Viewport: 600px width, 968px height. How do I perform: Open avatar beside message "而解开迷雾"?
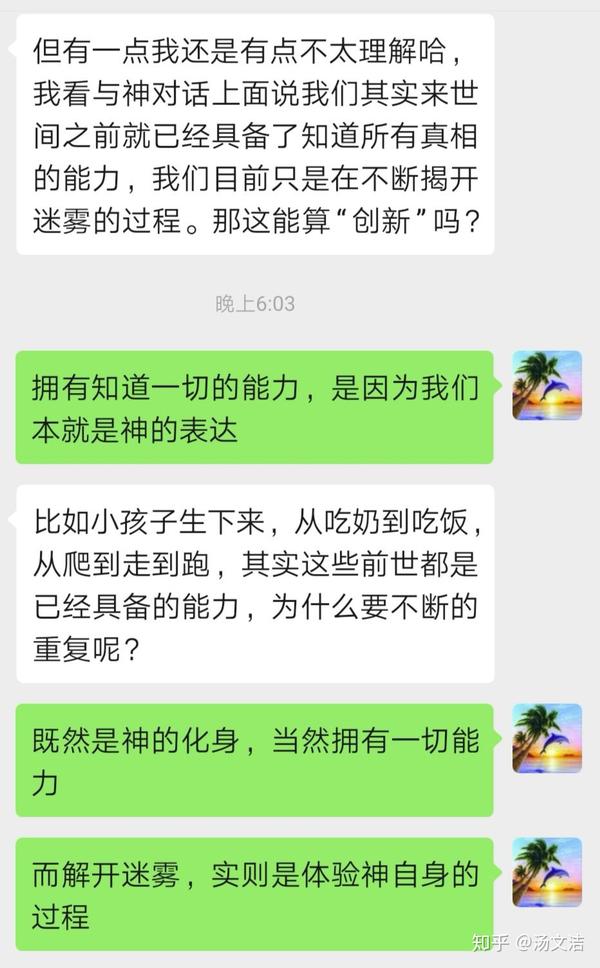547,872
